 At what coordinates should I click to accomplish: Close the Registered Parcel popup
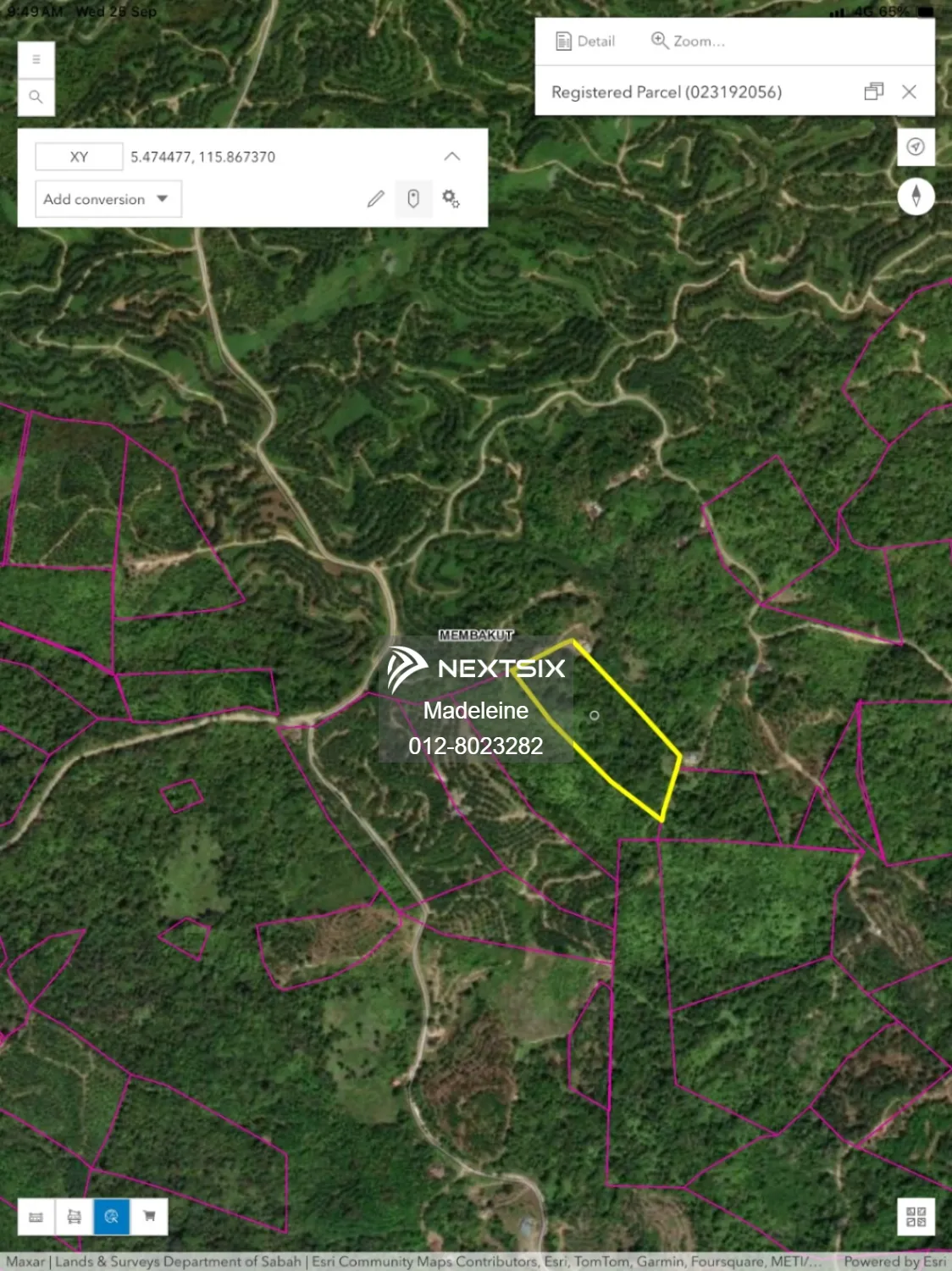[909, 92]
